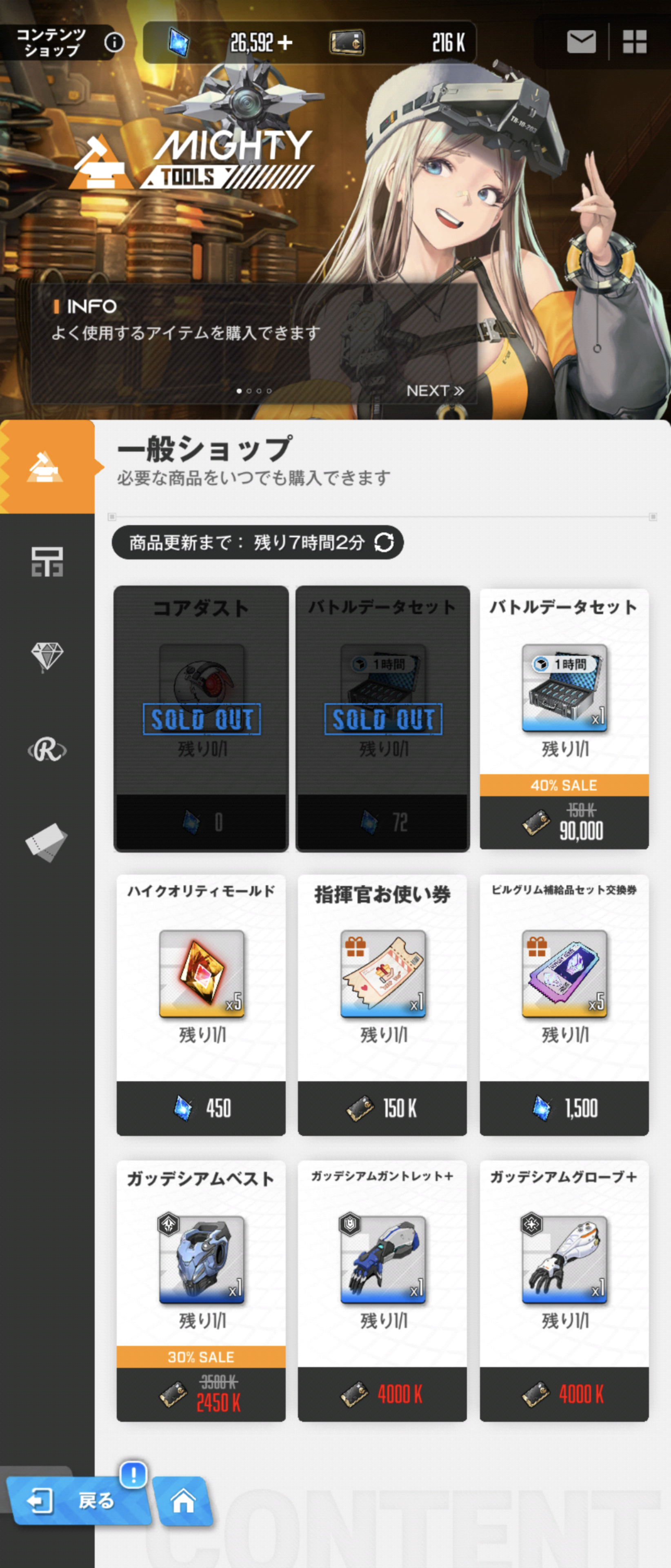671x1568 pixels.
Task: Open the mailbox
Action: tap(581, 42)
